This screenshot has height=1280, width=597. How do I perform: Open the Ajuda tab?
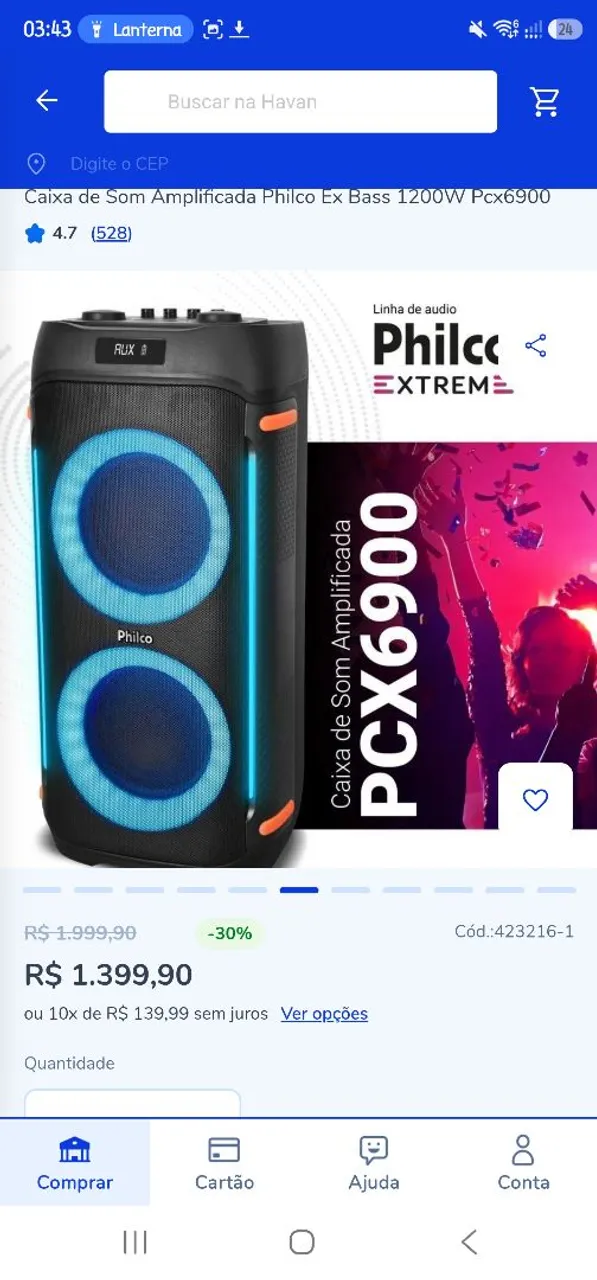(x=374, y=1163)
